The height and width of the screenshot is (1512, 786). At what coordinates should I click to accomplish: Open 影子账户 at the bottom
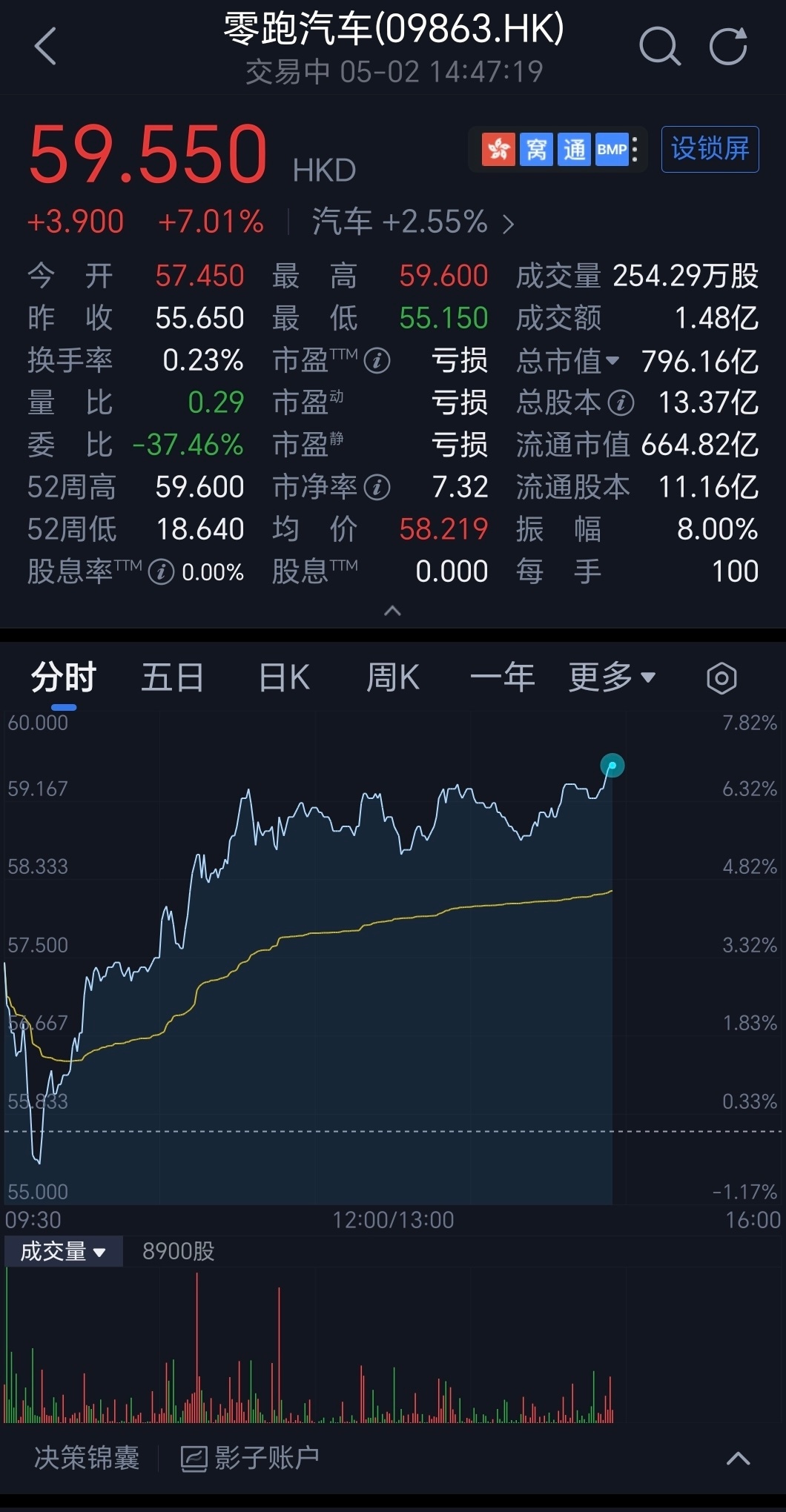pyautogui.click(x=251, y=1458)
